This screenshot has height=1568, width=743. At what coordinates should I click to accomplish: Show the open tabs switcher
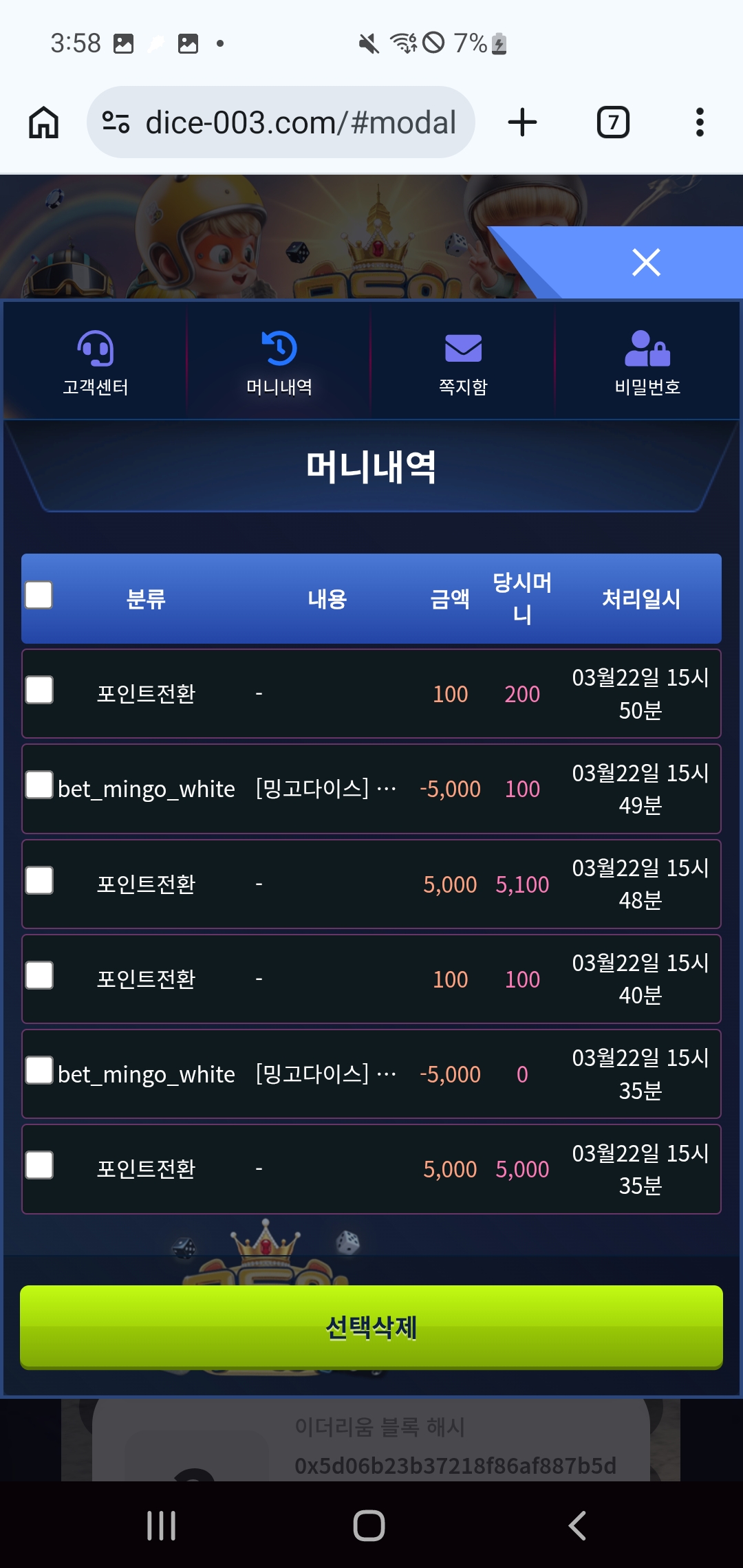point(612,122)
